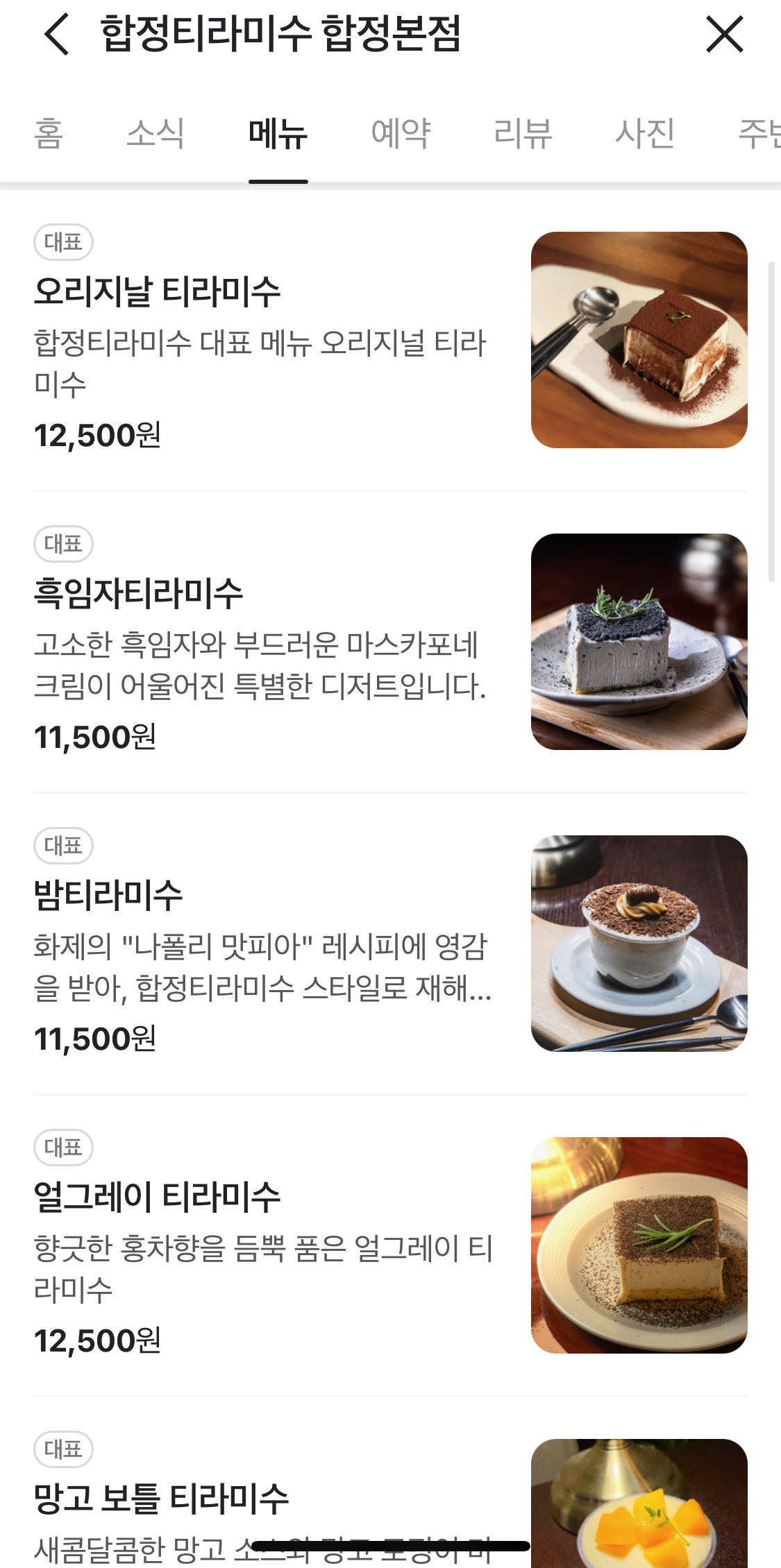View the 리뷰 tab
The image size is (781, 1568).
coord(523,133)
